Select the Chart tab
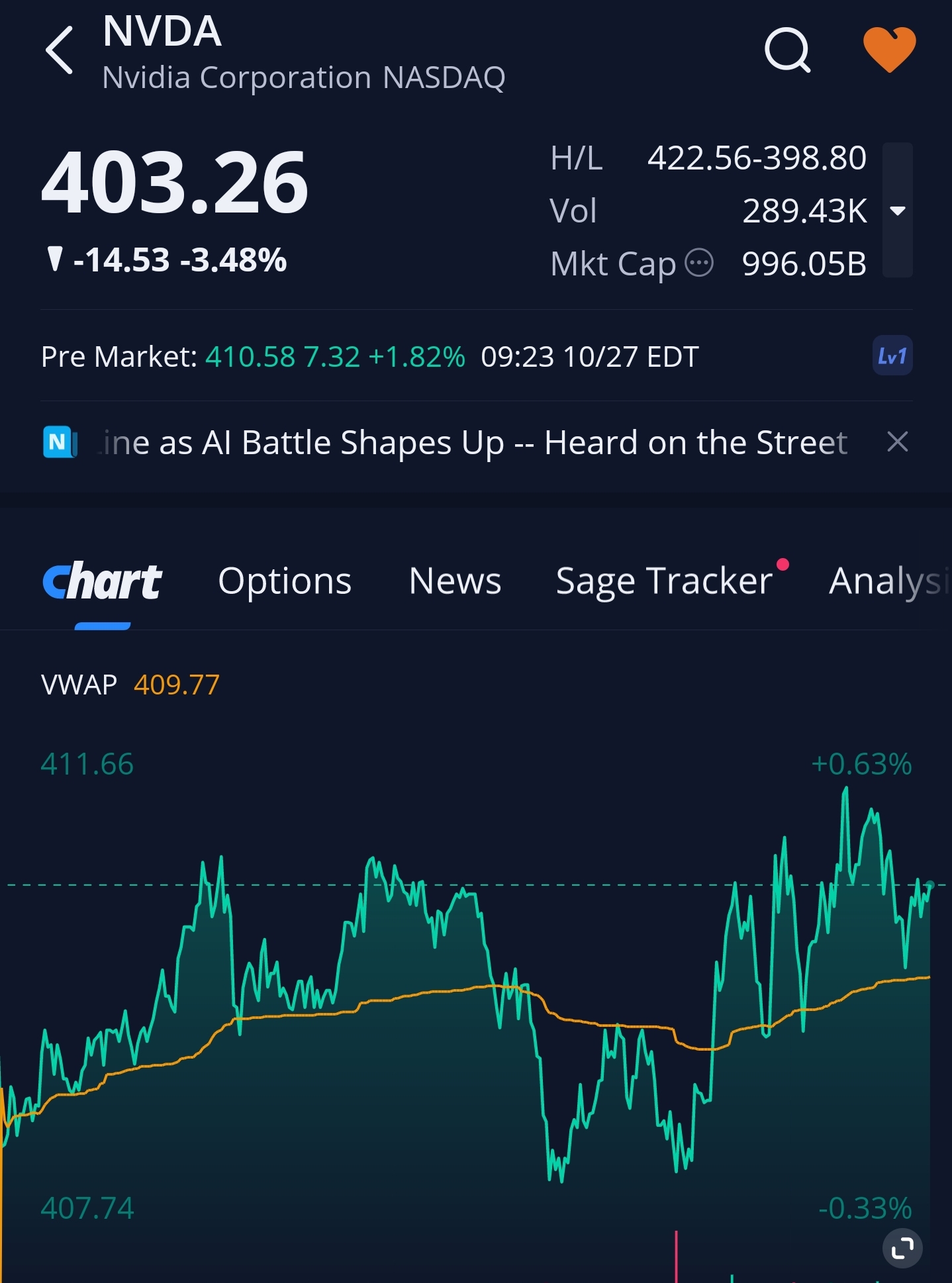Viewport: 952px width, 1283px height. pos(103,581)
